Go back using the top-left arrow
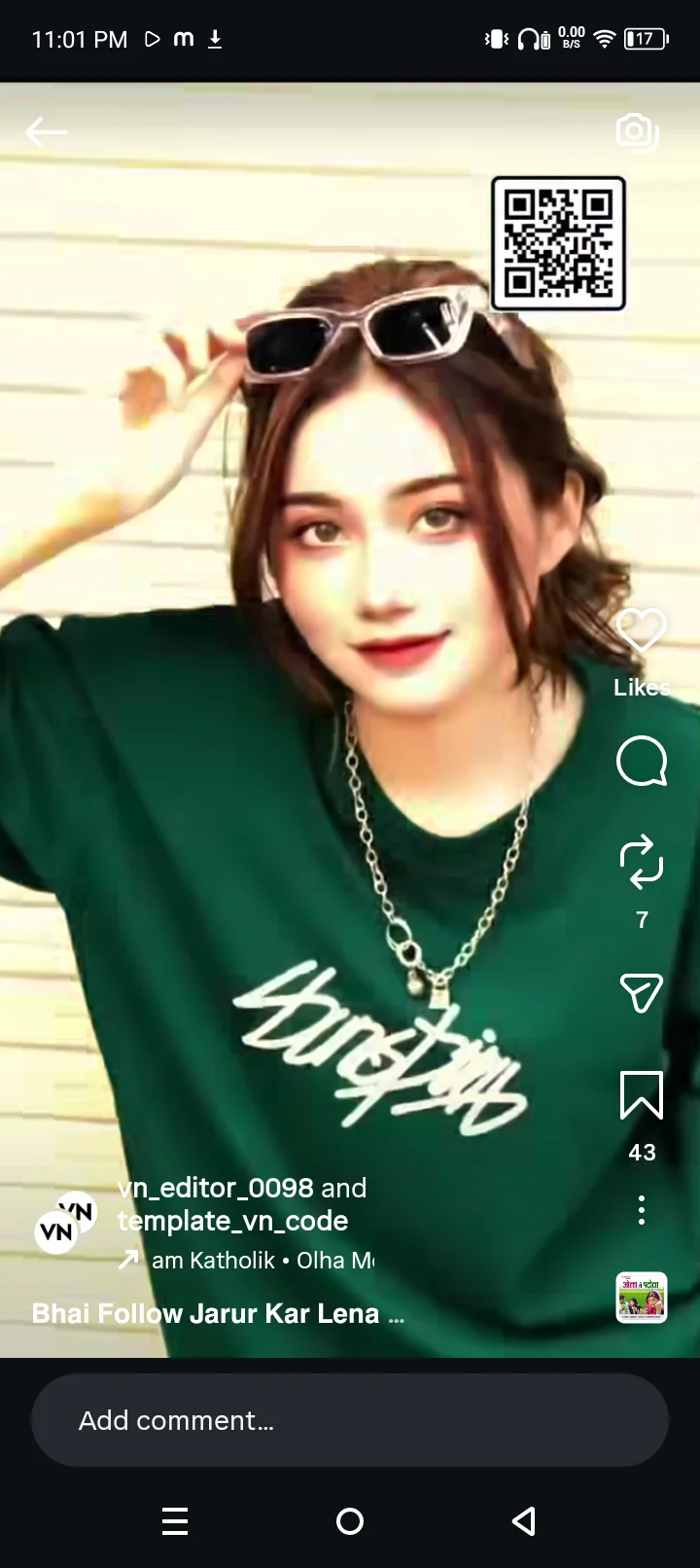The image size is (700, 1568). coord(46,131)
